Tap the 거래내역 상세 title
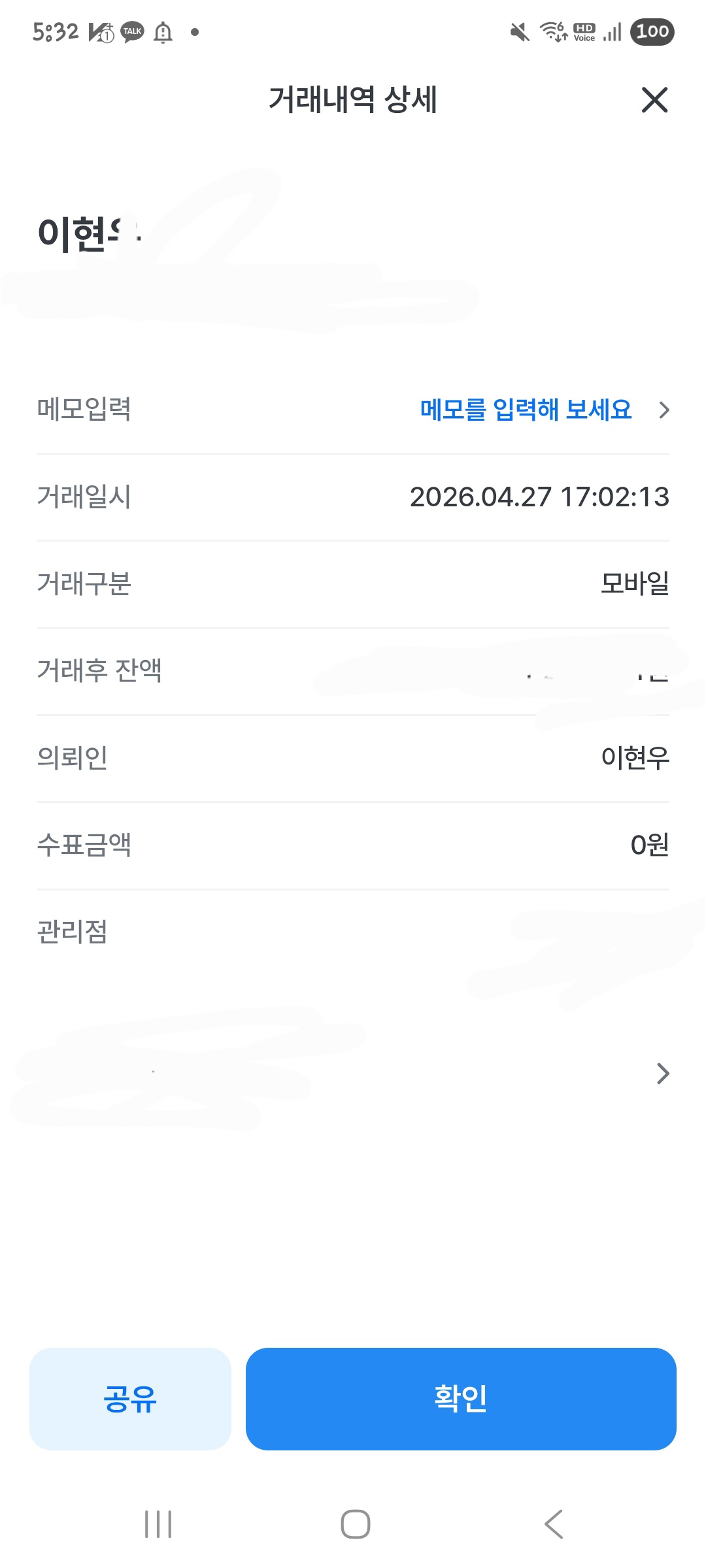 (x=353, y=101)
